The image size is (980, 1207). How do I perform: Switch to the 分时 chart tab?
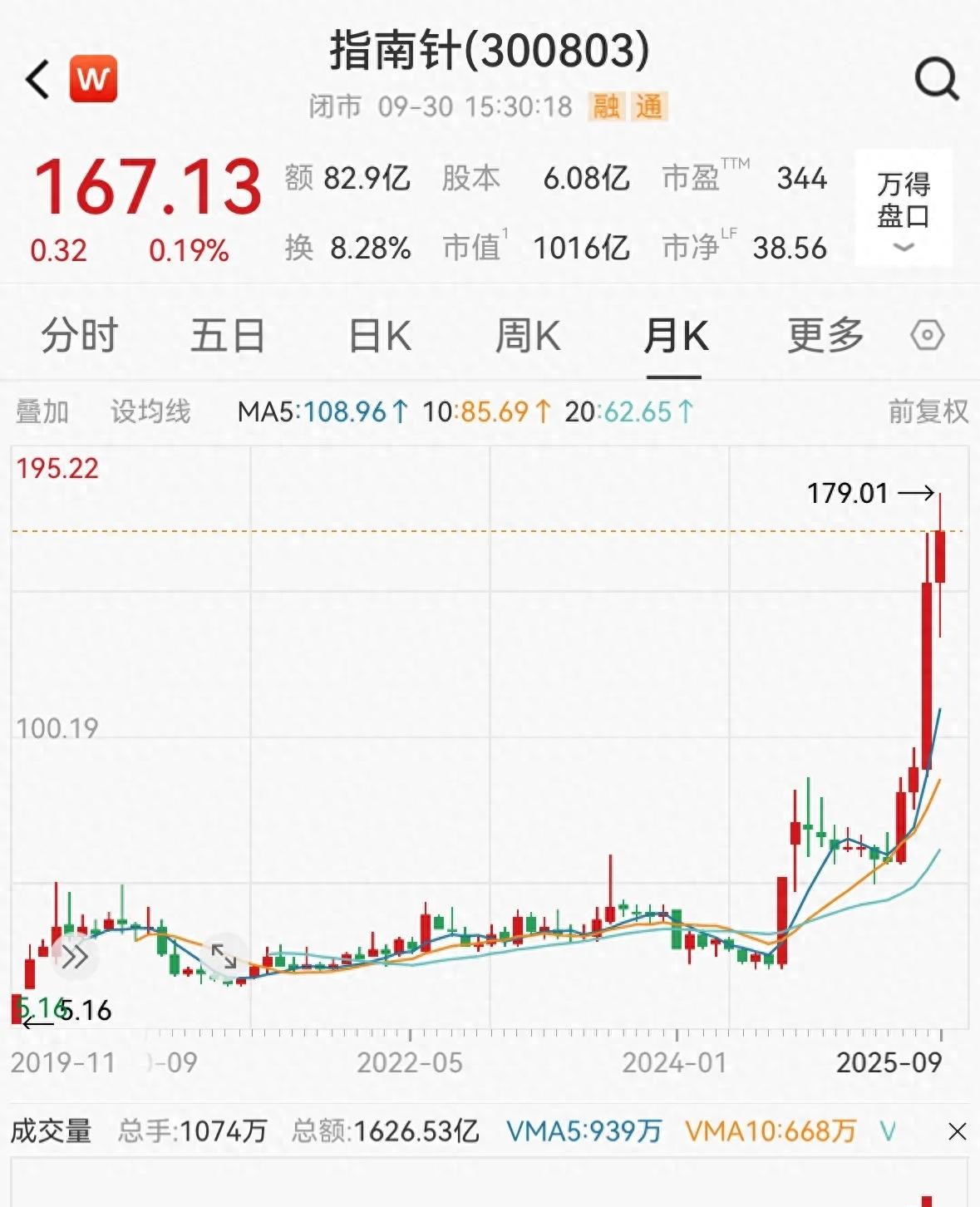(x=79, y=336)
